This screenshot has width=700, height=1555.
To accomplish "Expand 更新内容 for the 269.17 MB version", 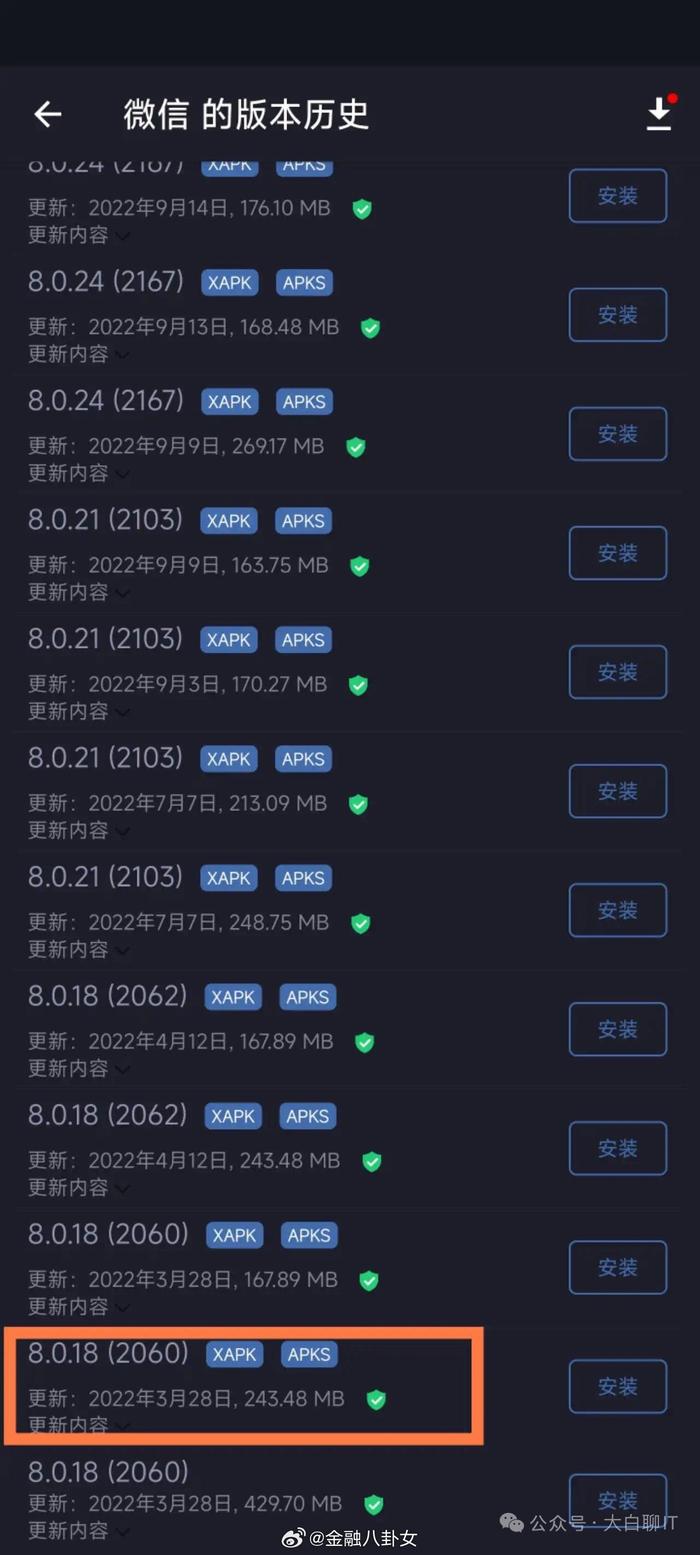I will [x=79, y=473].
